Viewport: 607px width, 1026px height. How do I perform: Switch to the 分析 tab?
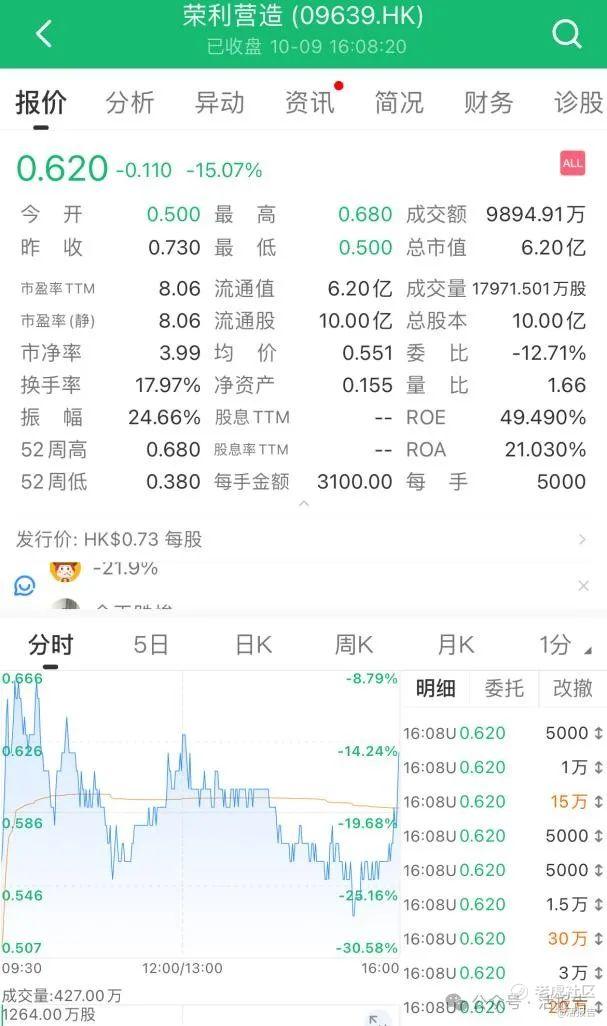130,102
